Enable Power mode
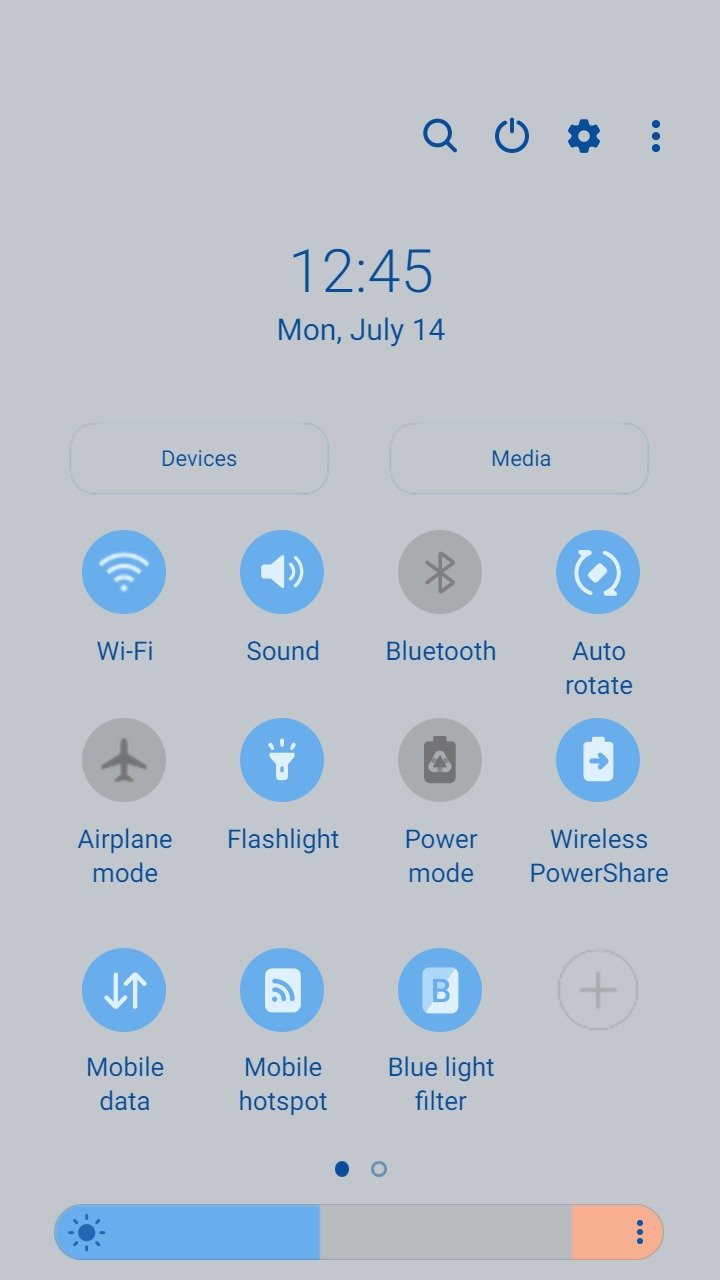Image resolution: width=720 pixels, height=1280 pixels. [440, 760]
